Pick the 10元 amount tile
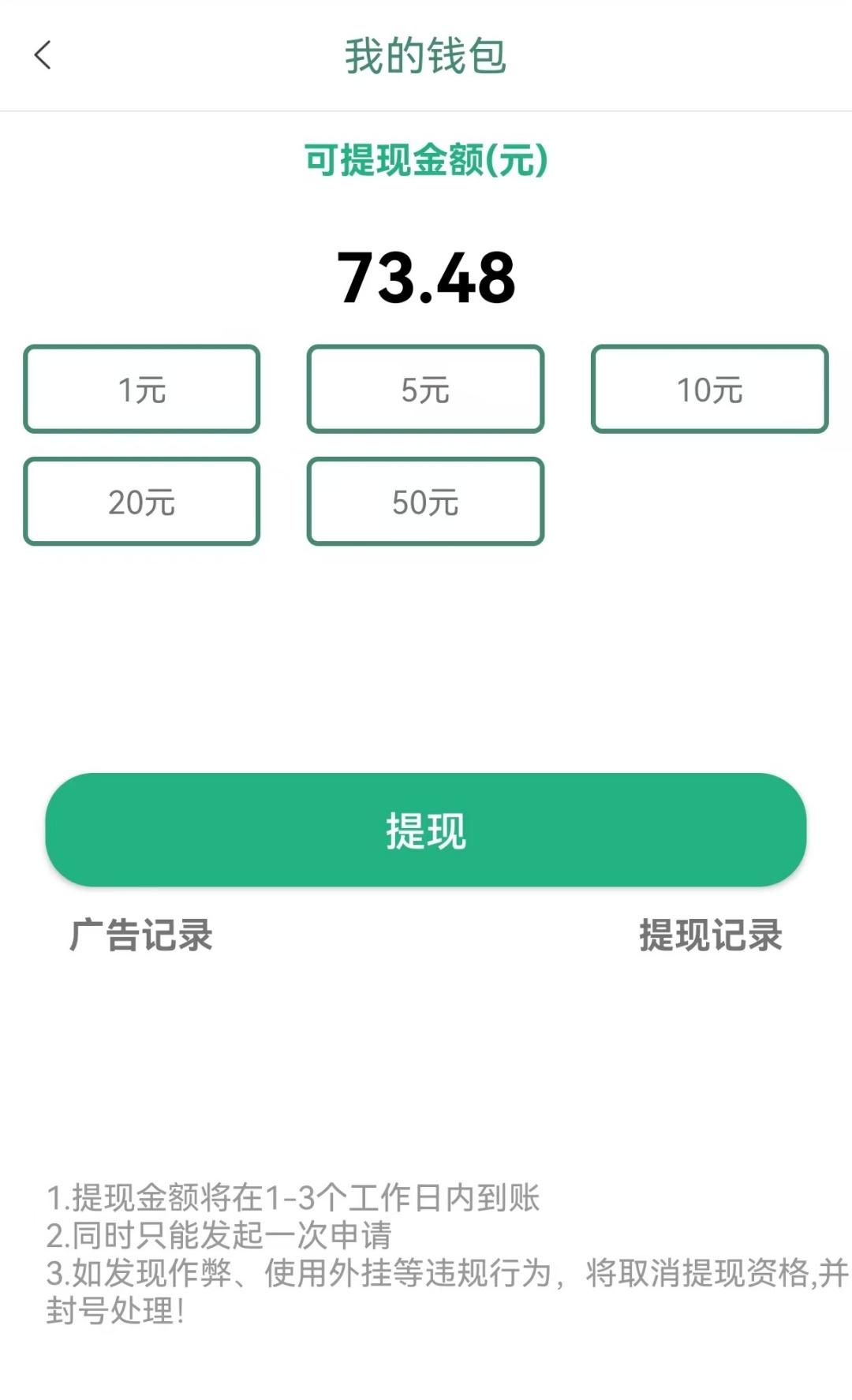The image size is (852, 1400). click(708, 388)
